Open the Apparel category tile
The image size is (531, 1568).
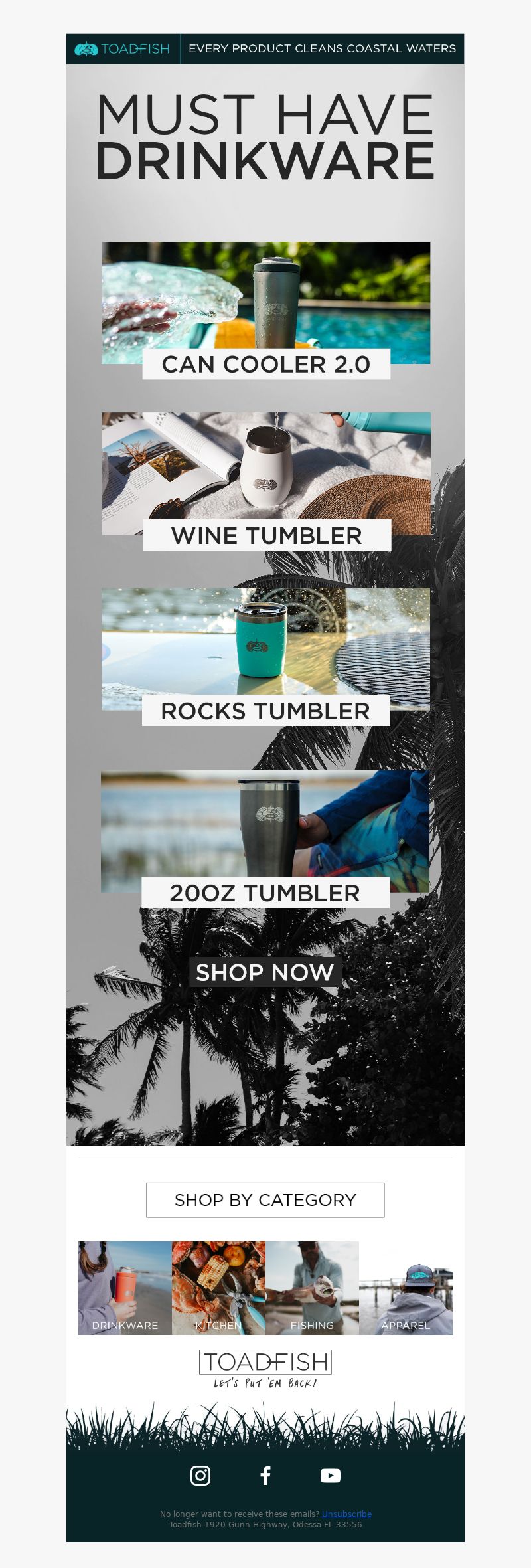click(406, 1287)
